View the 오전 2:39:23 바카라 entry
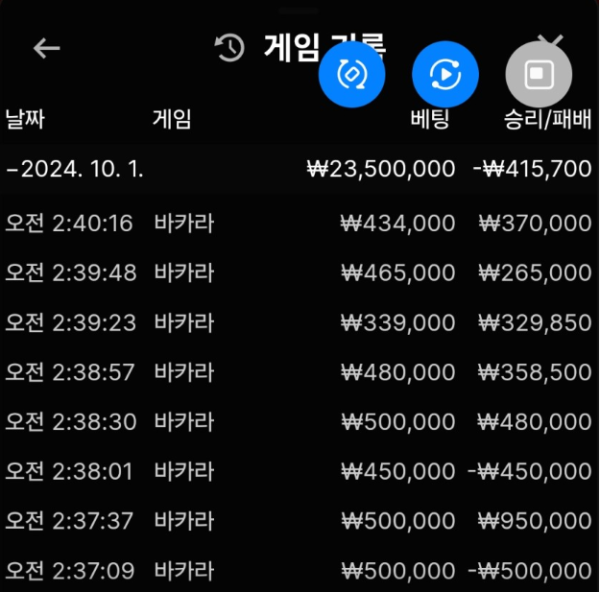The image size is (600, 592). tap(299, 323)
